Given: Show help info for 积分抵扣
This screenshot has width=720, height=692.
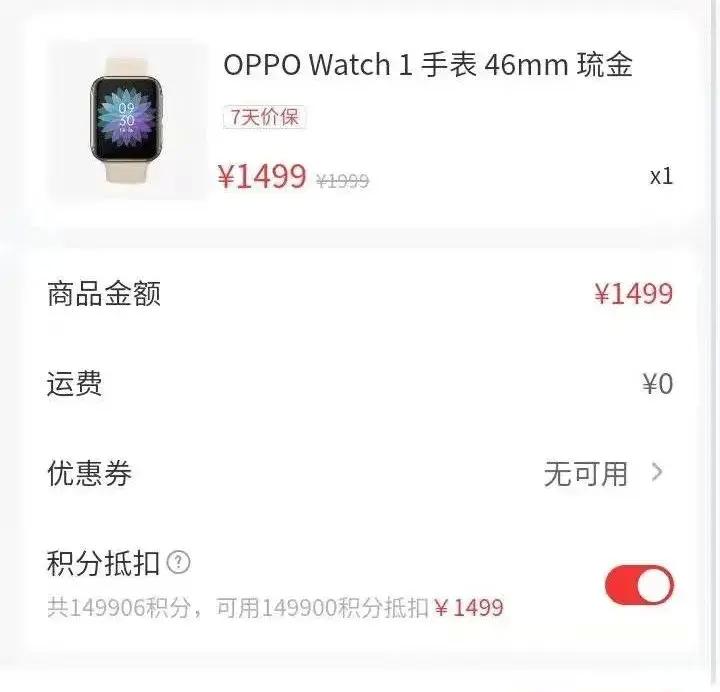Looking at the screenshot, I should [179, 563].
